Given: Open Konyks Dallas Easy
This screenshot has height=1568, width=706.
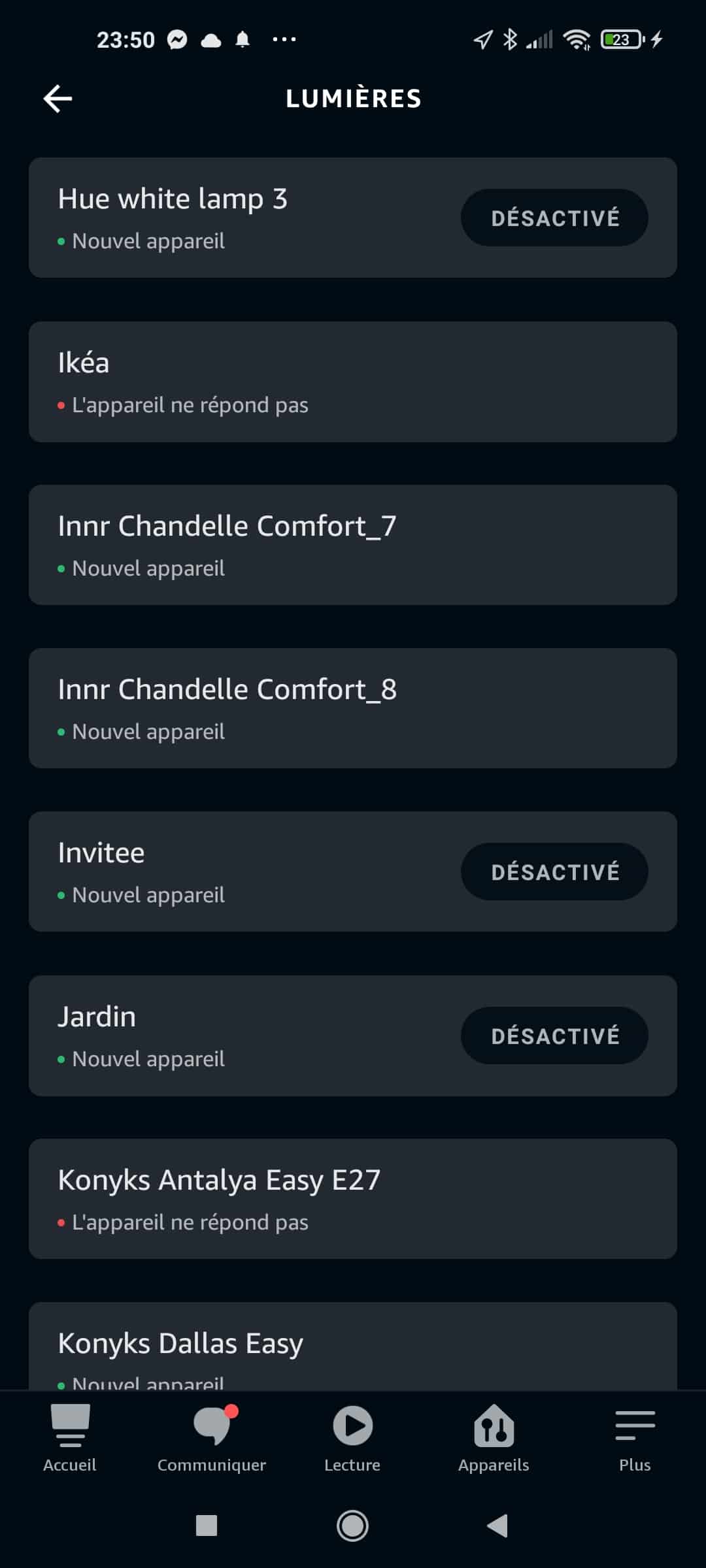Looking at the screenshot, I should [x=353, y=1346].
